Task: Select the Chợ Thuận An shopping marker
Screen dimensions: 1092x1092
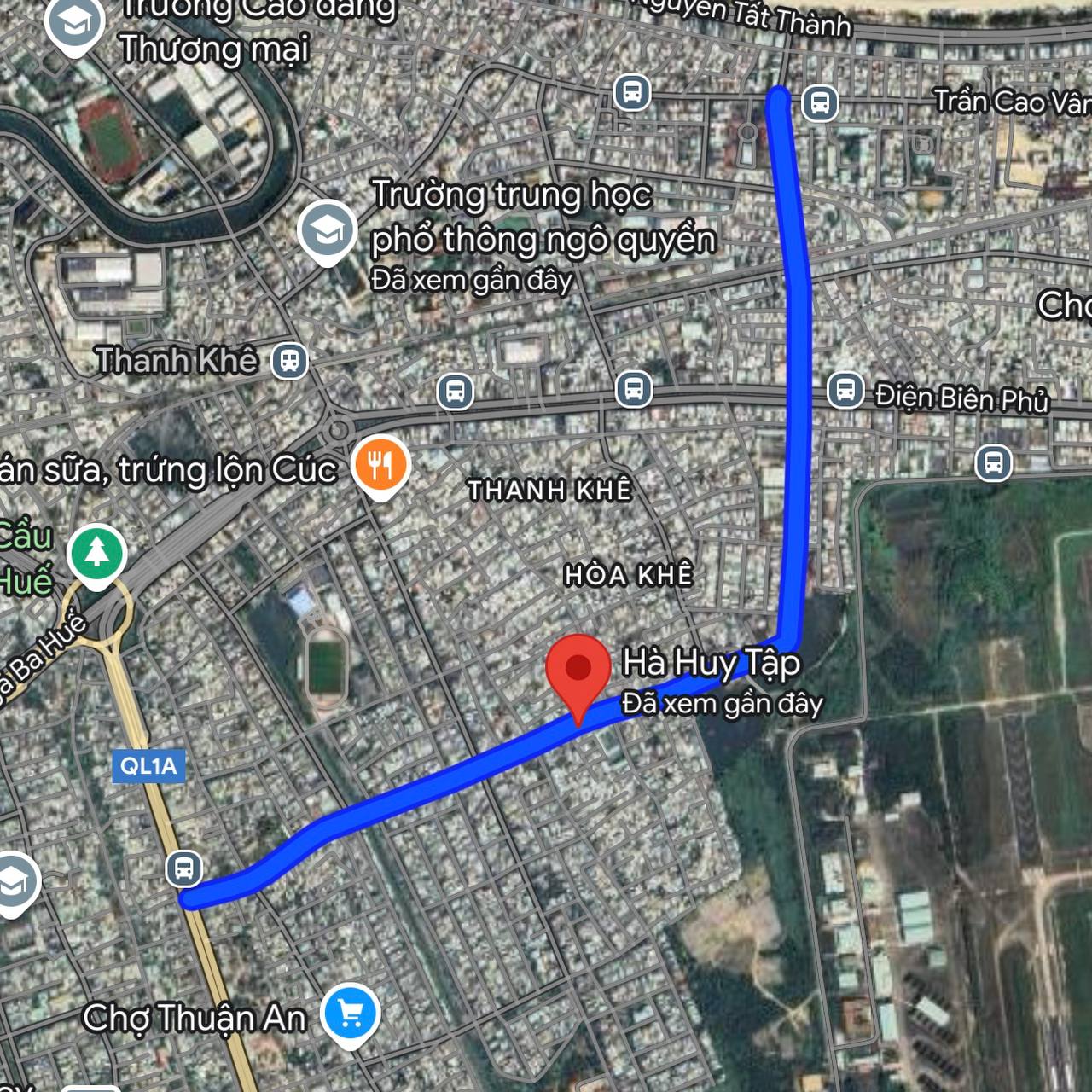Action: (350, 1013)
